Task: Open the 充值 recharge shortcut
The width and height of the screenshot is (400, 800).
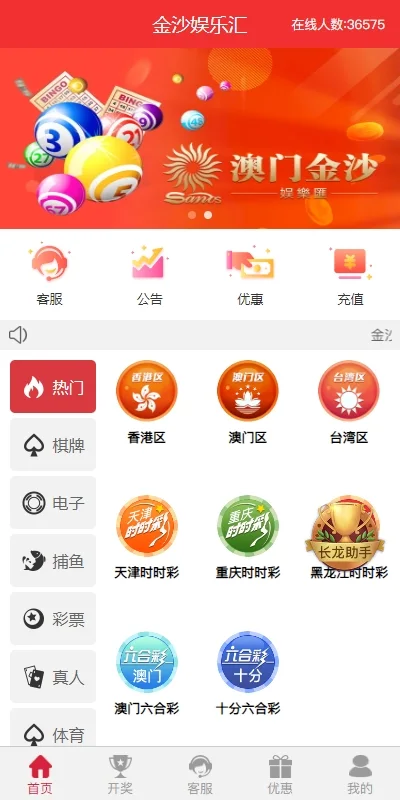Action: point(351,275)
